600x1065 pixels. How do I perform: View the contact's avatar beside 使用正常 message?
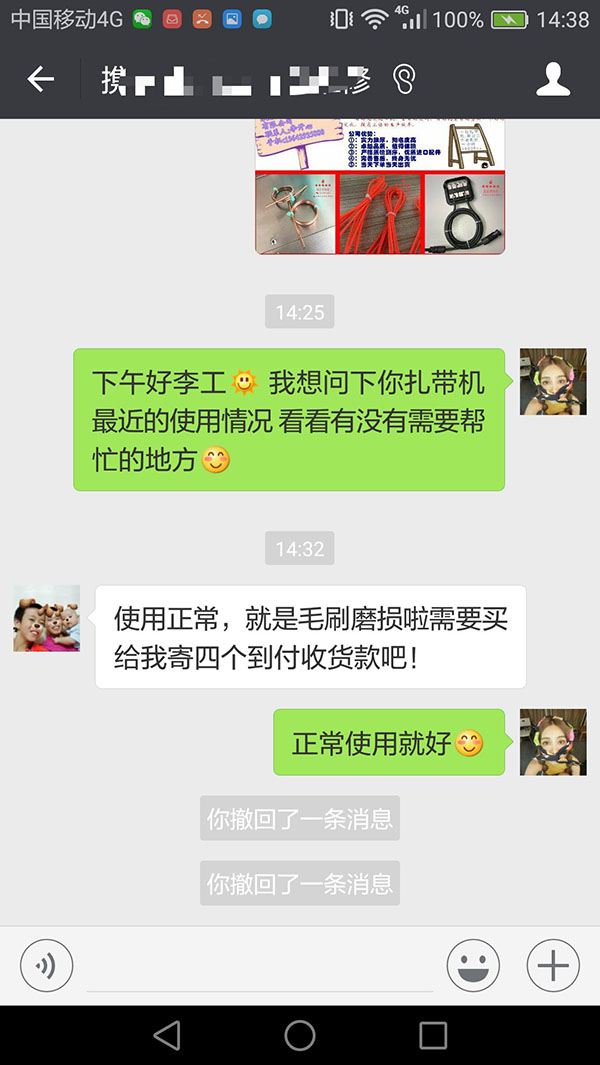(46, 619)
